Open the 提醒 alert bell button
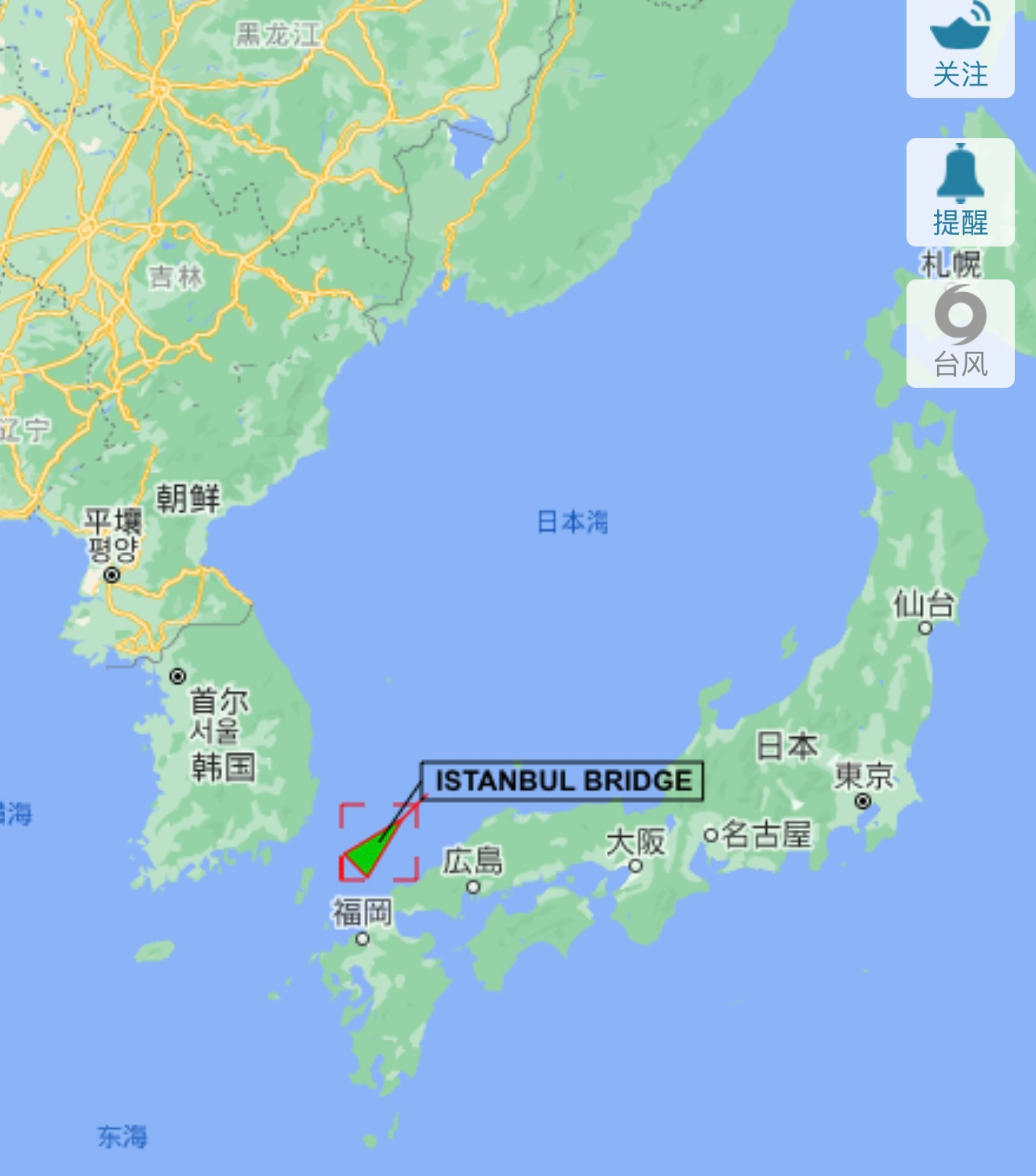The width and height of the screenshot is (1036, 1176). 960,192
